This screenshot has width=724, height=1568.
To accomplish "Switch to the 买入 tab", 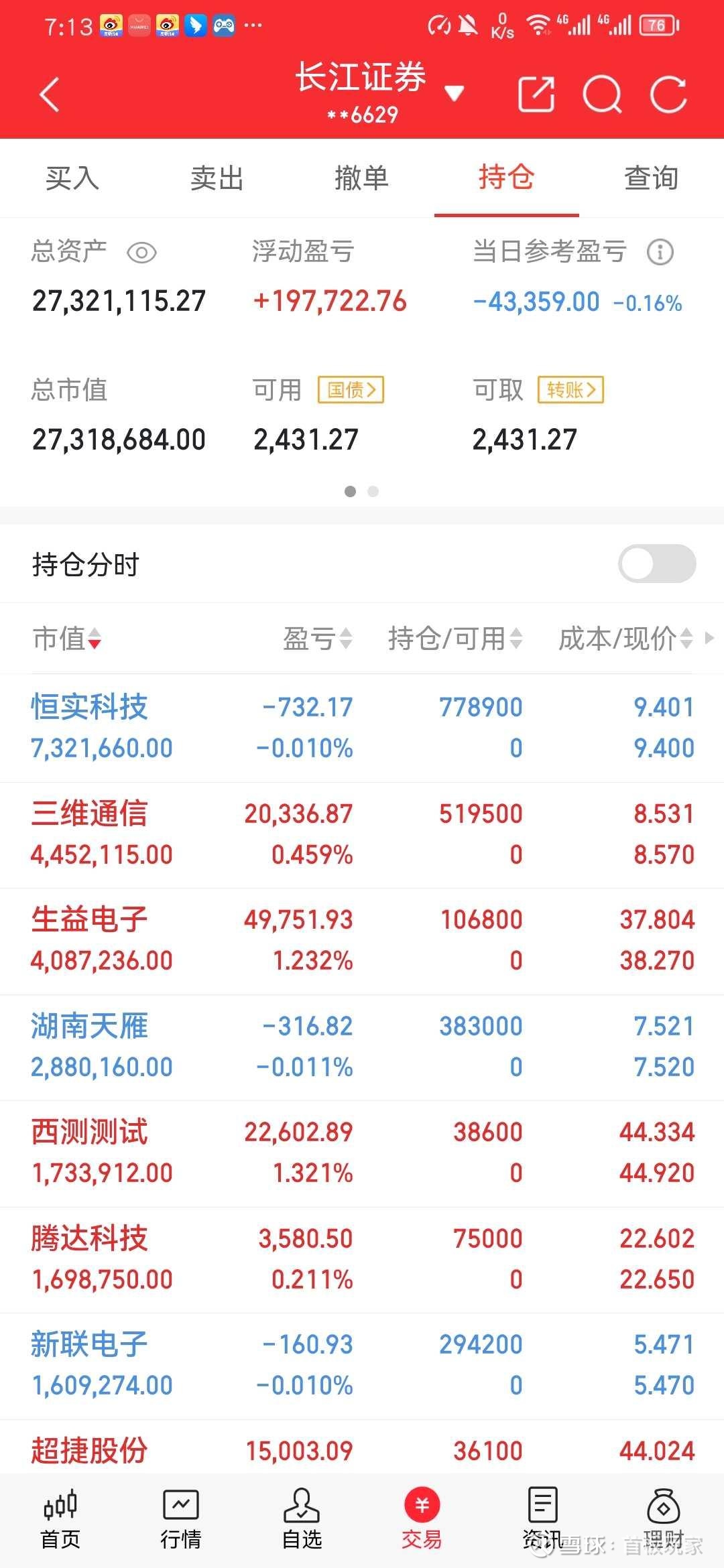I will pos(72,178).
